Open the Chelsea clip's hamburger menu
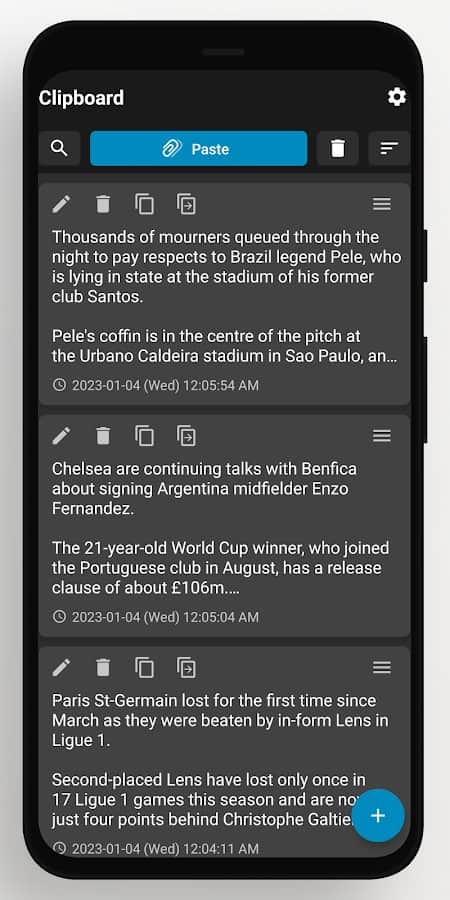Screen dimensions: 450x900 tap(382, 436)
